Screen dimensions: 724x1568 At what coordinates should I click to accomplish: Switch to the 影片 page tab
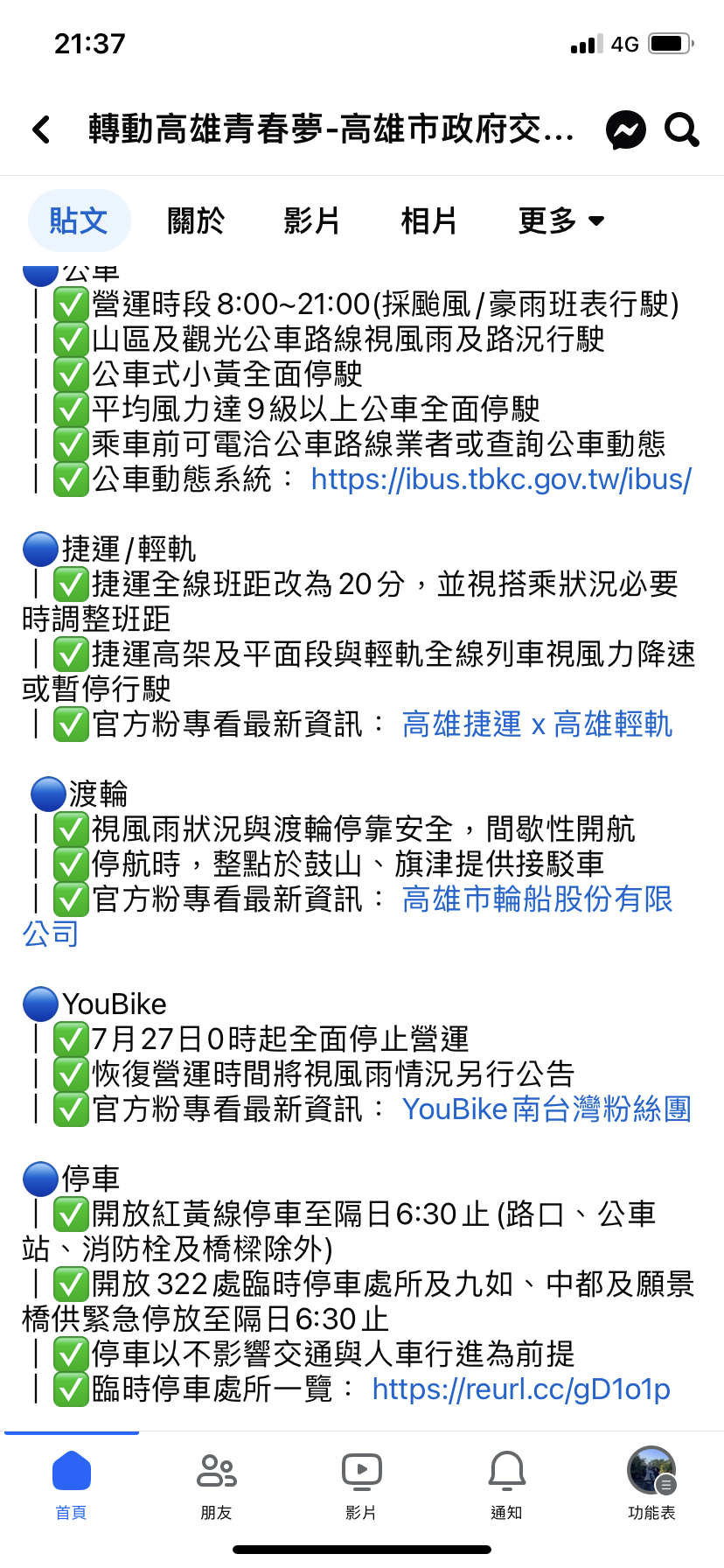coord(311,220)
